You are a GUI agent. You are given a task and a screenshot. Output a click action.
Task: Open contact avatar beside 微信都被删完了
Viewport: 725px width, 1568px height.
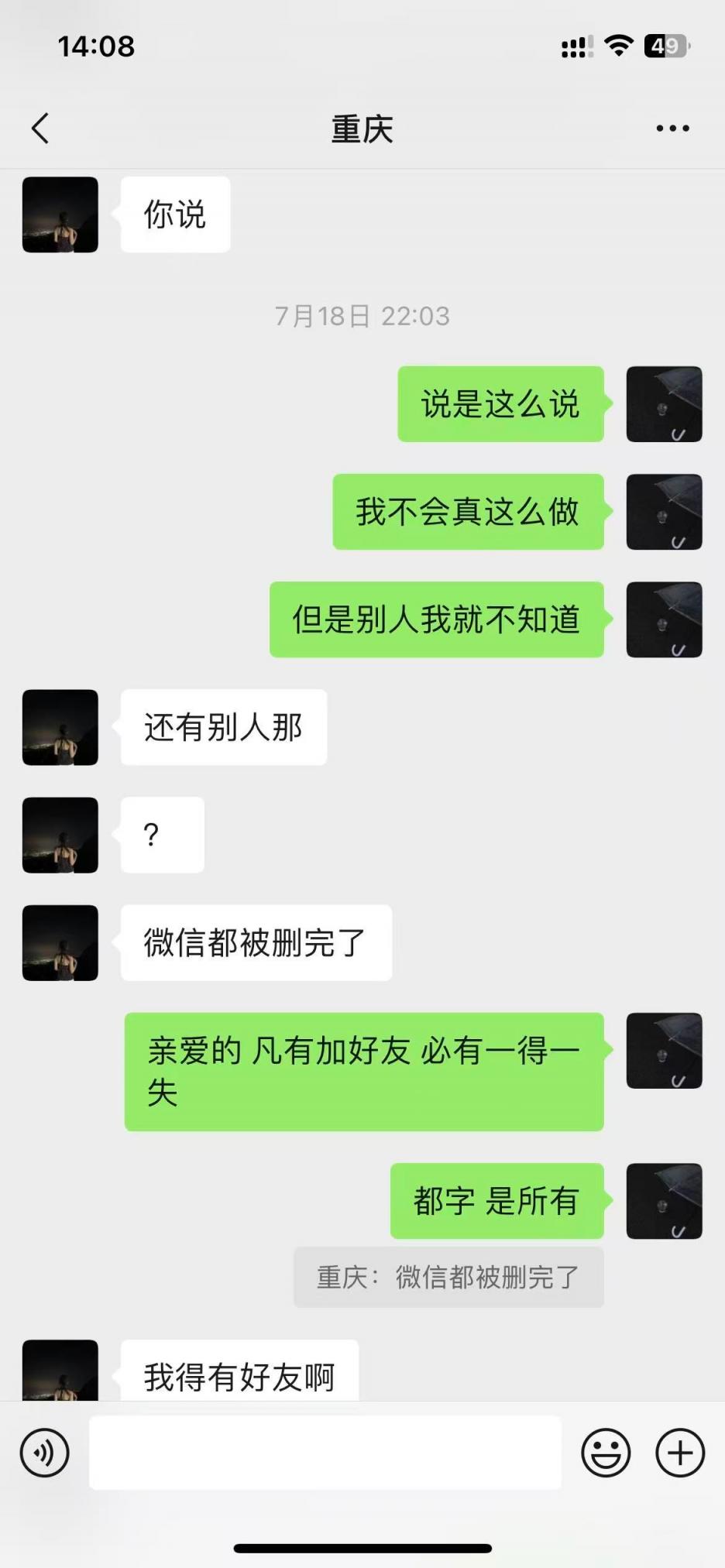pos(60,942)
